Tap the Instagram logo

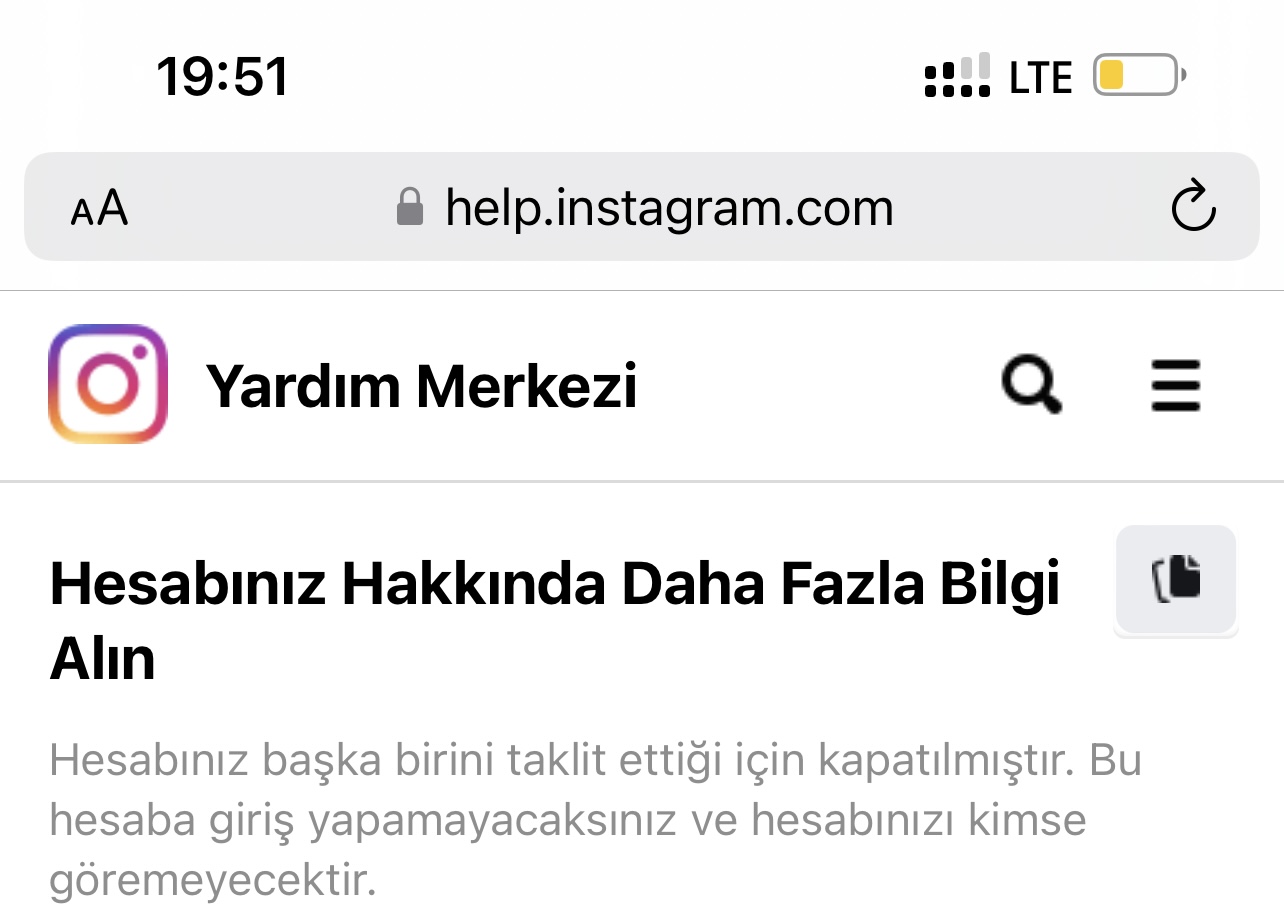108,384
